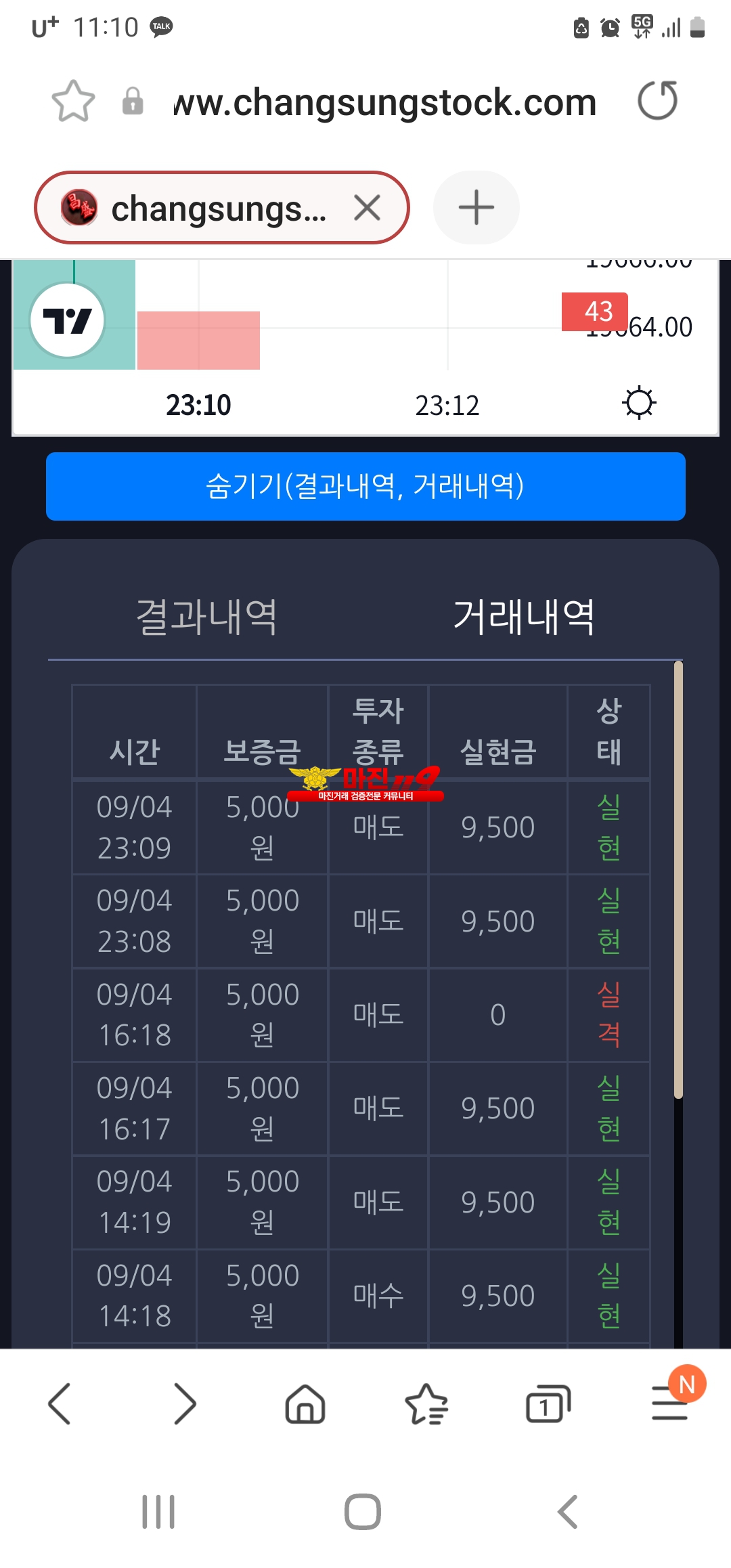
Task: Open the browser hamburger menu
Action: point(670,1401)
